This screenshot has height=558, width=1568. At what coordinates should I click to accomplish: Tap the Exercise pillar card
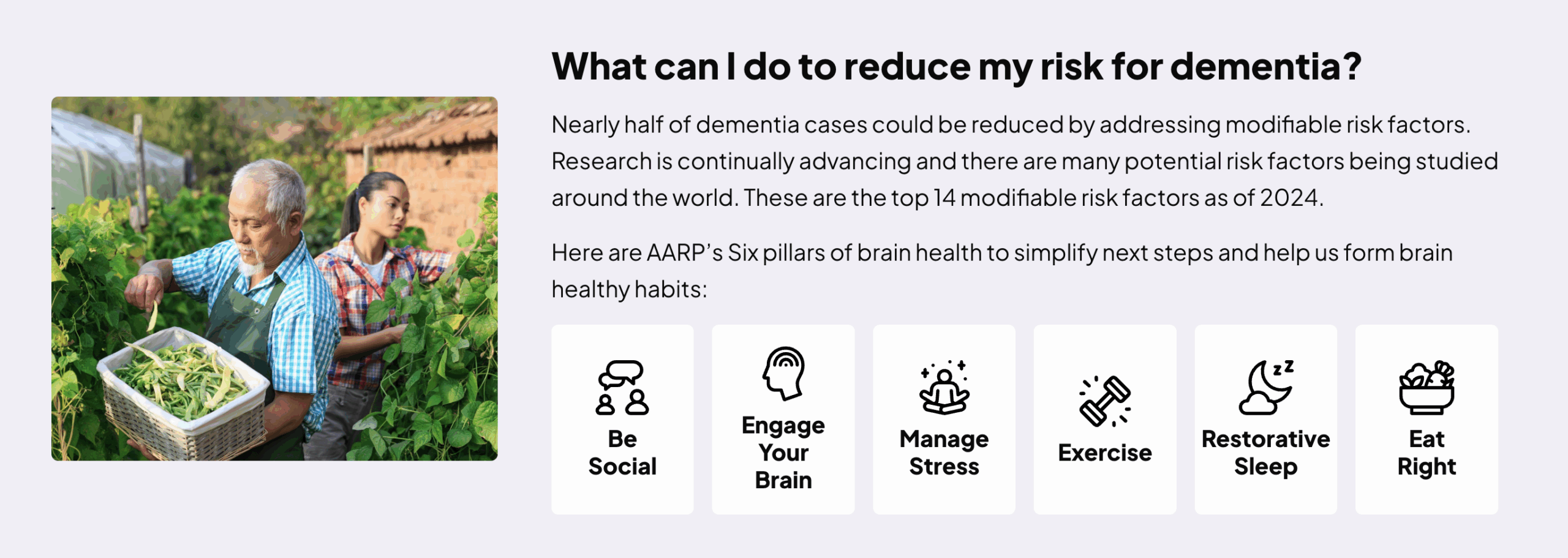coord(1104,420)
